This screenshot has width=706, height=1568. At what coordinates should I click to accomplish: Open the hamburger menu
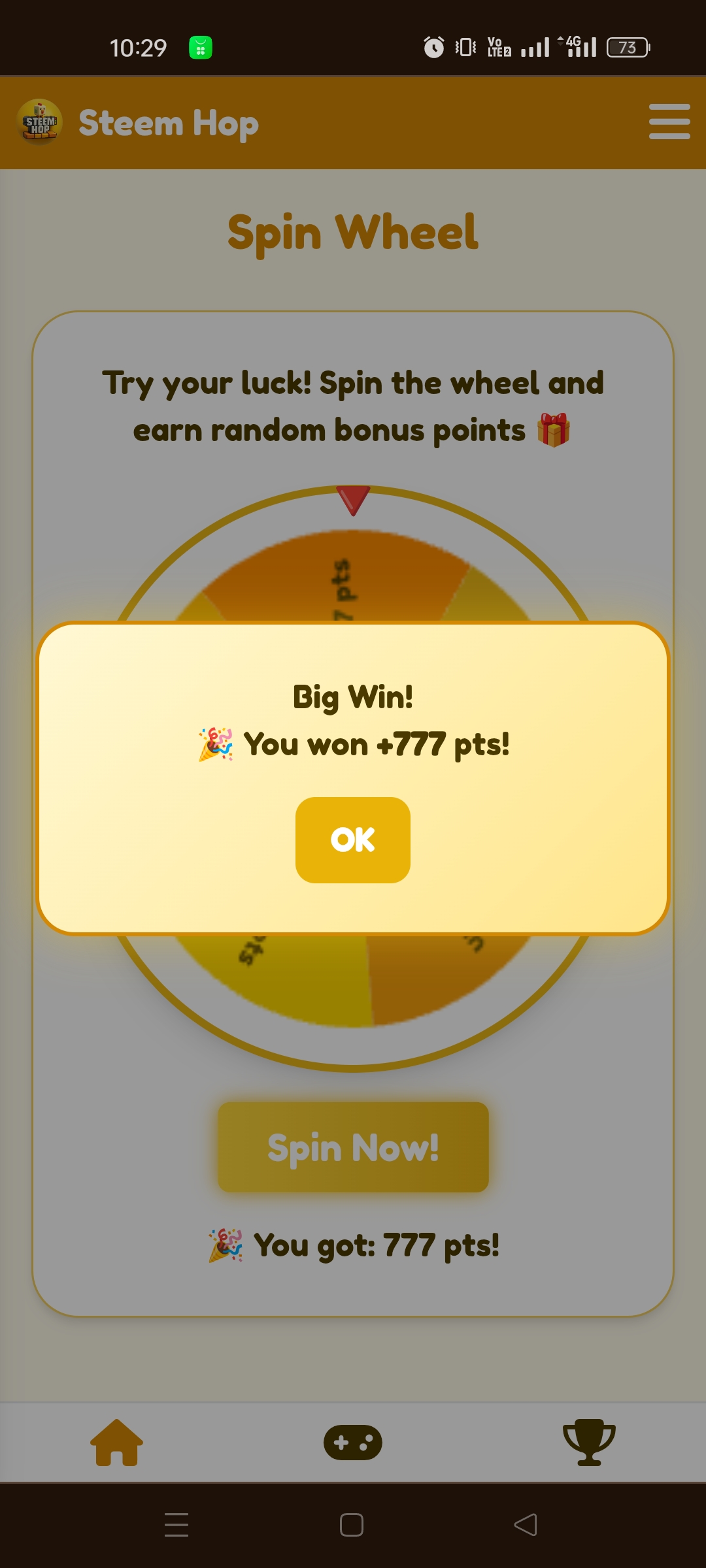point(669,122)
